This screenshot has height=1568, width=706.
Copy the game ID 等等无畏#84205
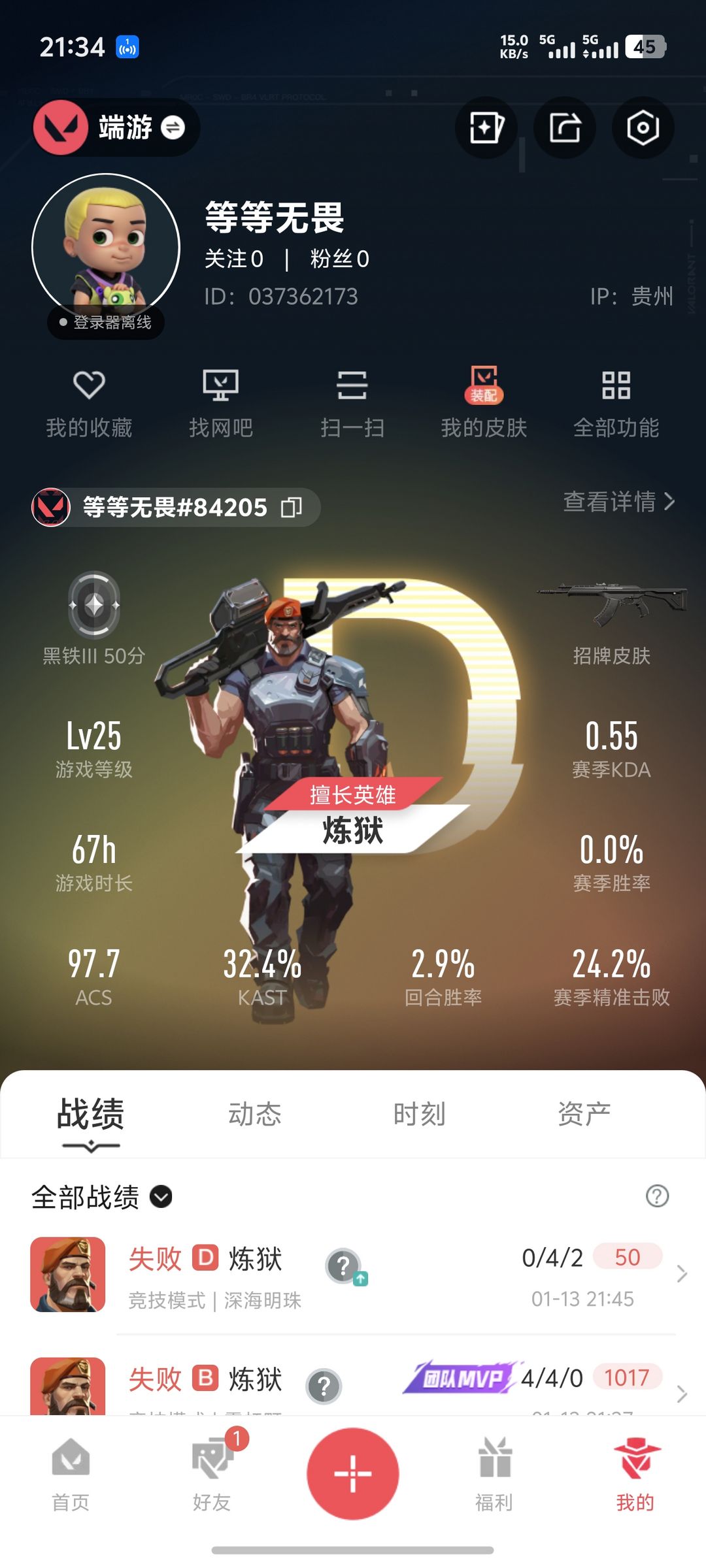click(x=292, y=507)
